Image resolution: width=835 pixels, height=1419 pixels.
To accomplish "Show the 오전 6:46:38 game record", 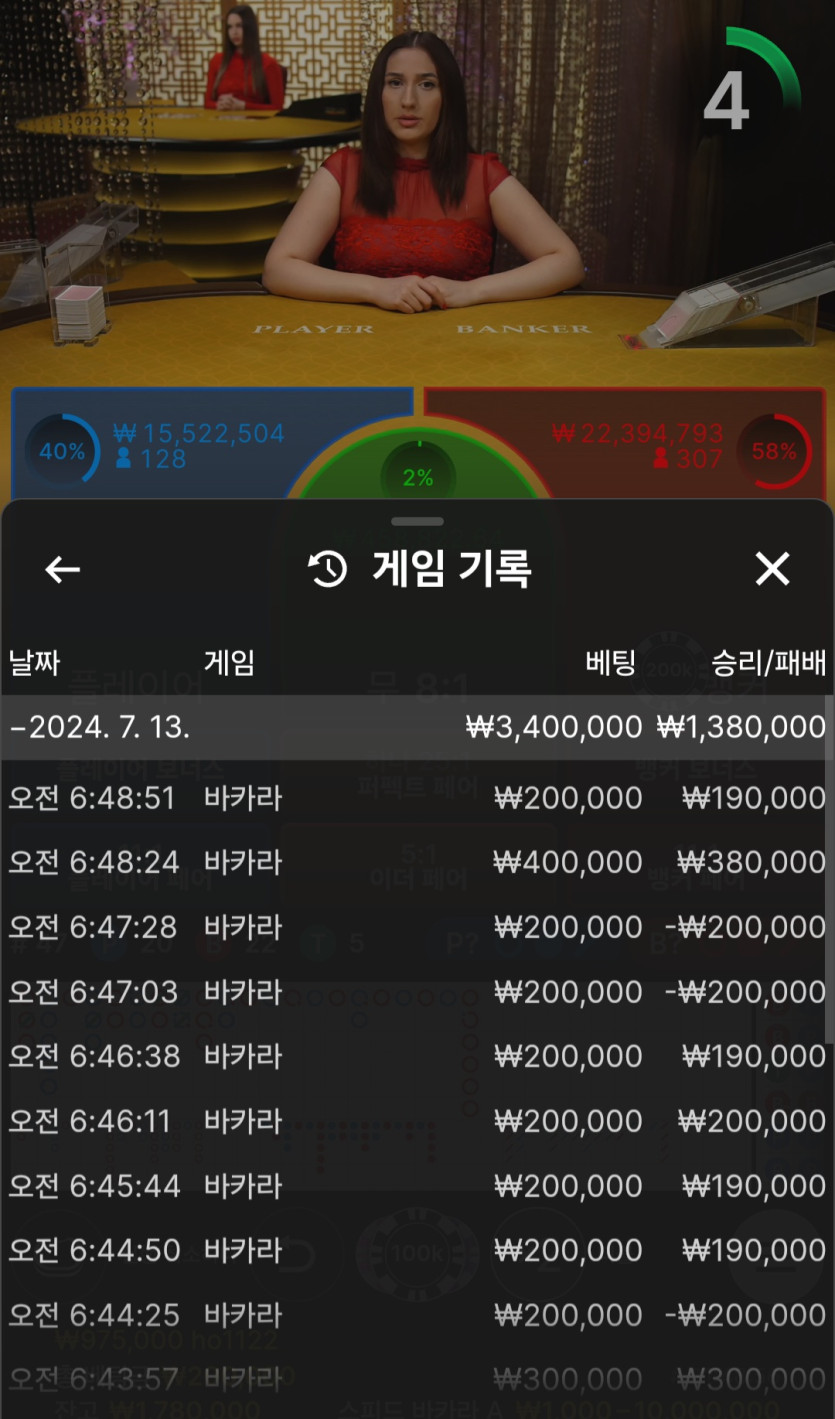I will pyautogui.click(x=417, y=1056).
